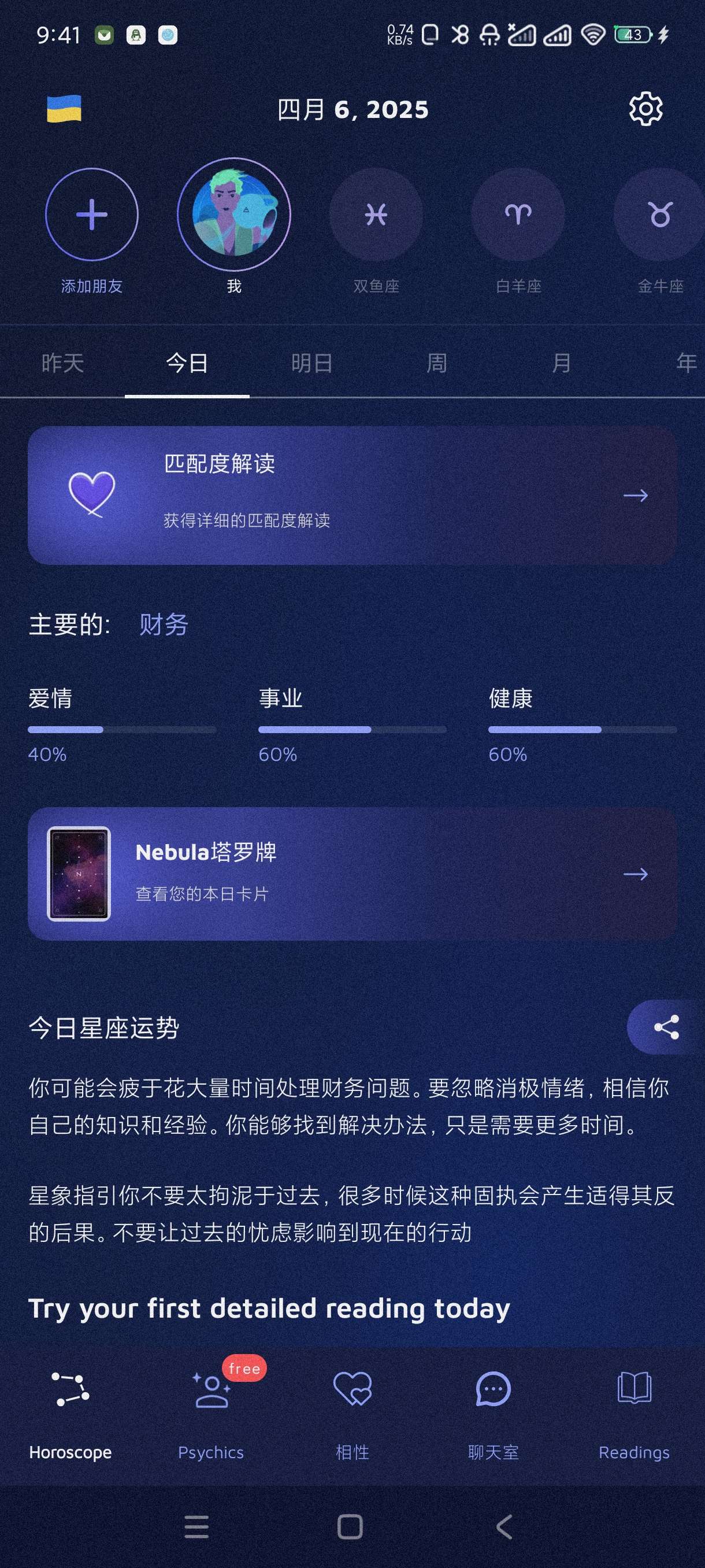This screenshot has width=705, height=1568.
Task: Select the 金牛座 zodiac sign
Action: [660, 215]
